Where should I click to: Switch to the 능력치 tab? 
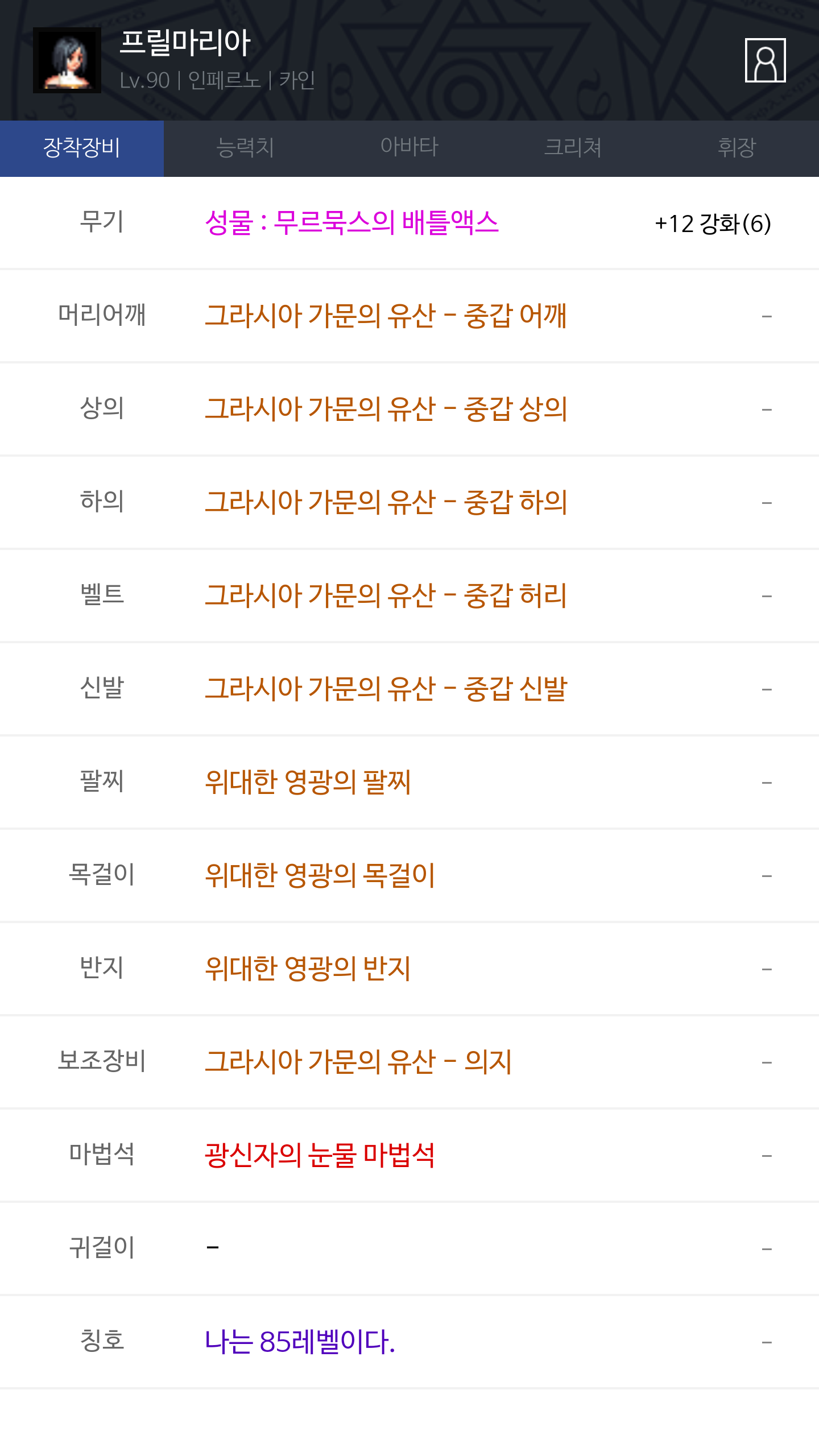coord(246,148)
